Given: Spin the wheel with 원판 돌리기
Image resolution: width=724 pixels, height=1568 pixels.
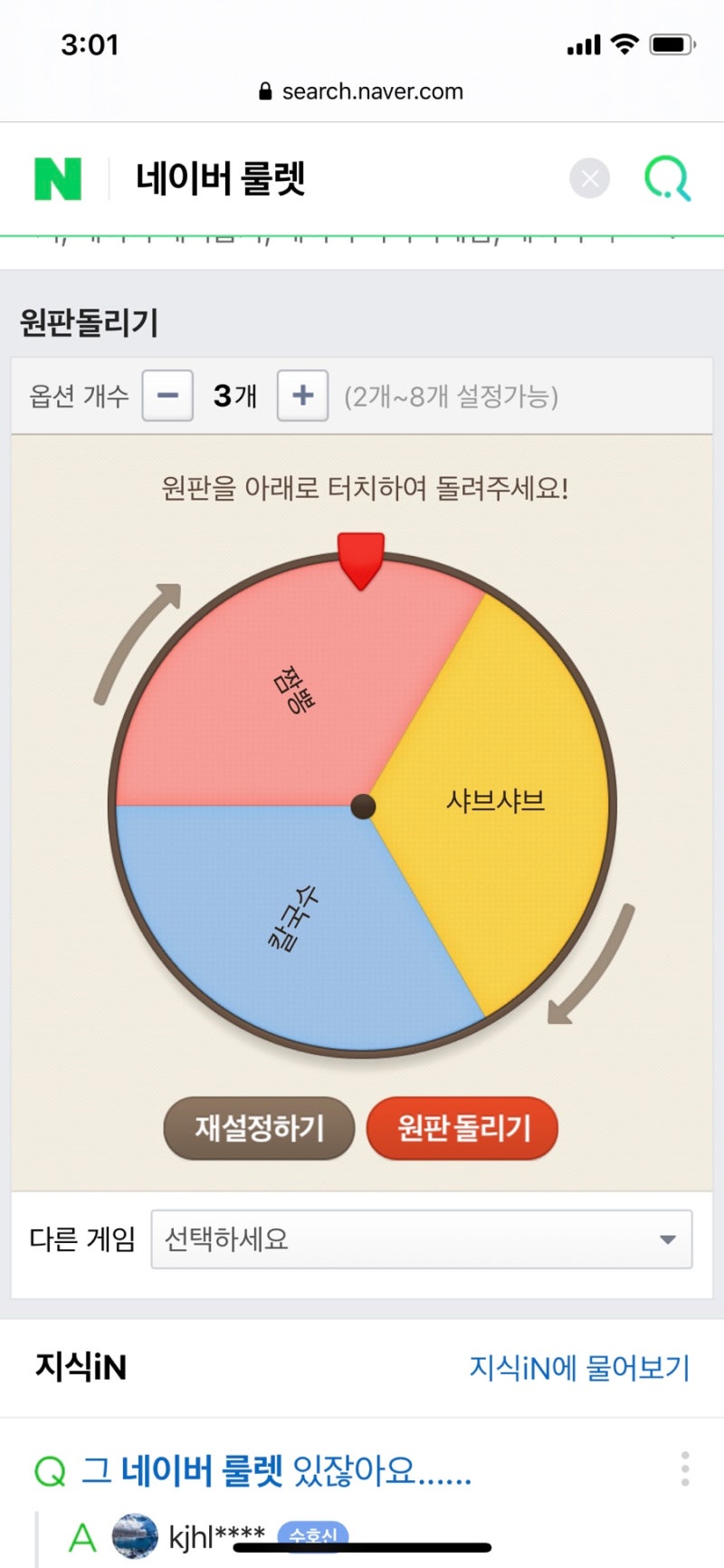Looking at the screenshot, I should [x=462, y=1128].
